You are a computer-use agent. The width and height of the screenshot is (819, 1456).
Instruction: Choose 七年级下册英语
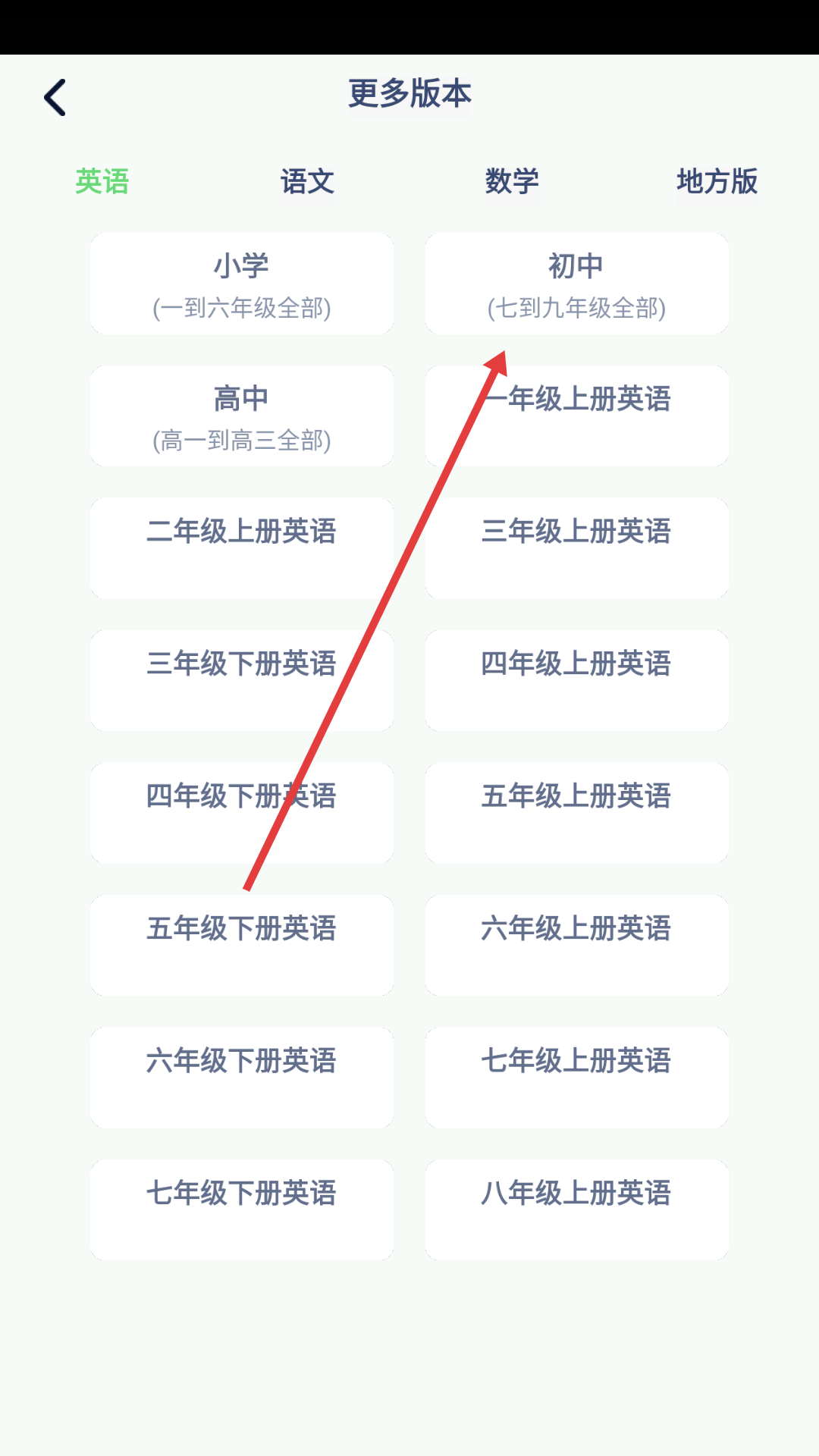[242, 1210]
